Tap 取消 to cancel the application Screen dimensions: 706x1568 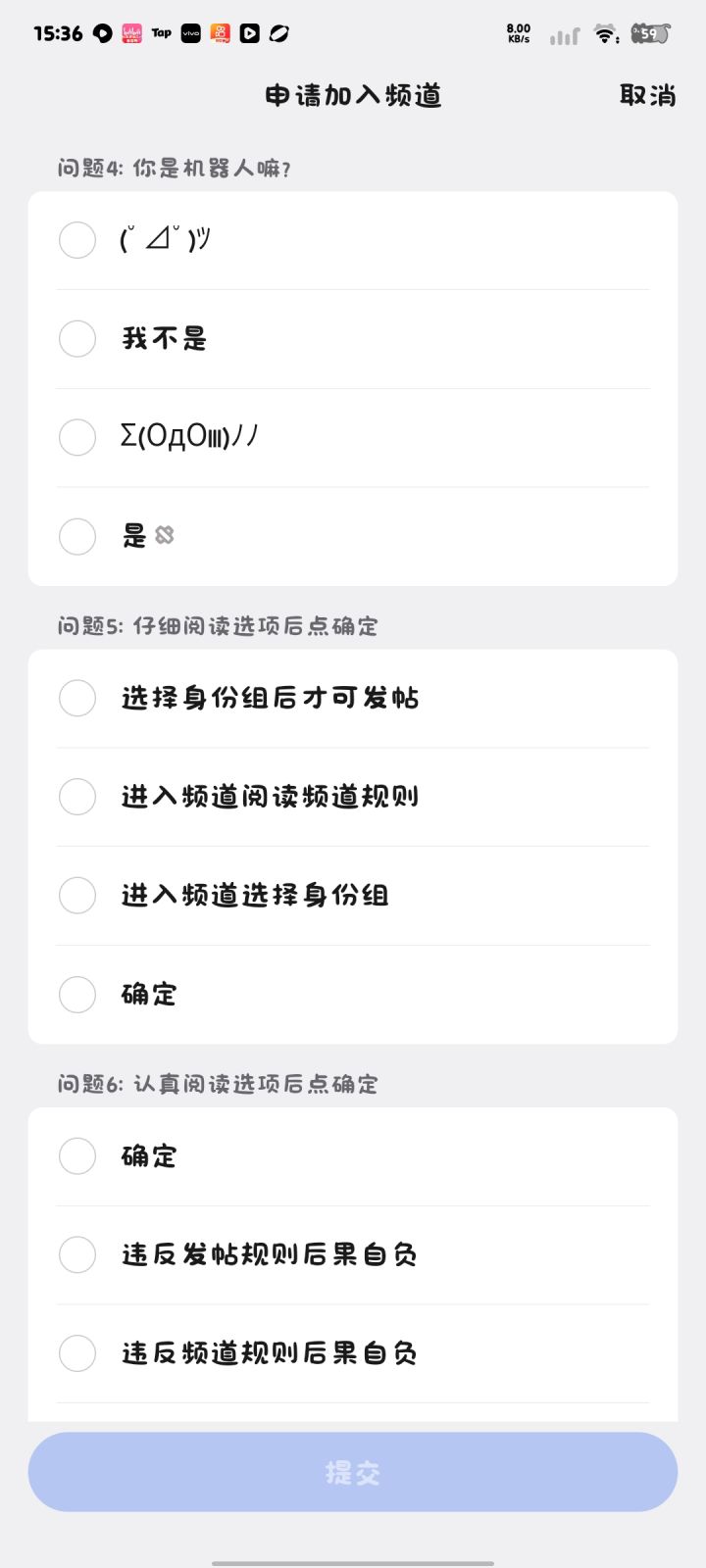647,95
